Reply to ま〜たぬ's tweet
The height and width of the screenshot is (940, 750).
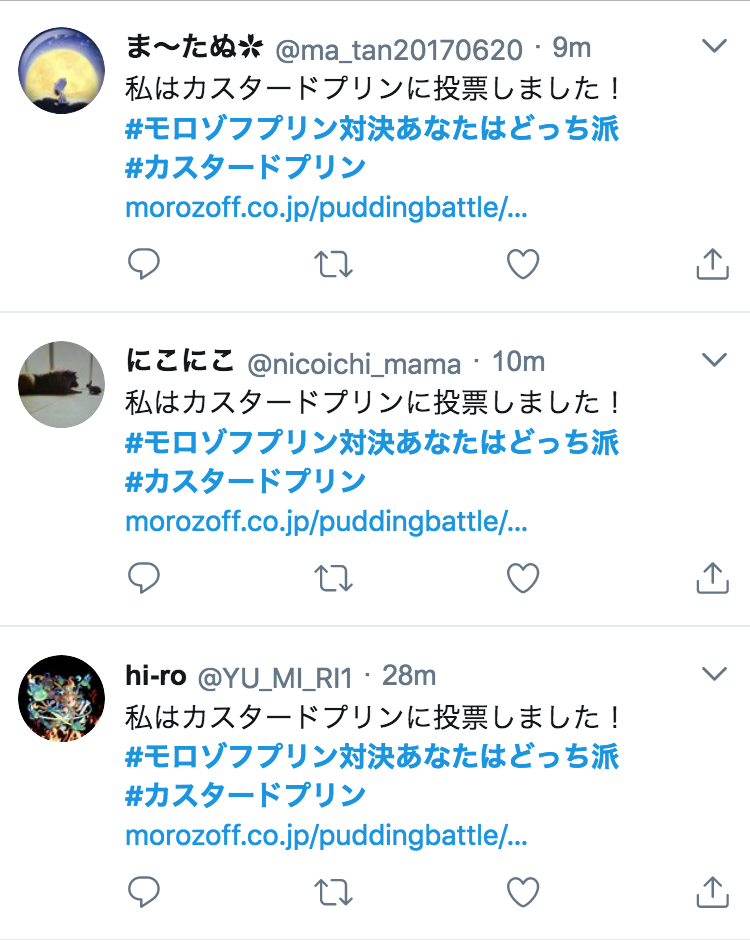point(144,264)
